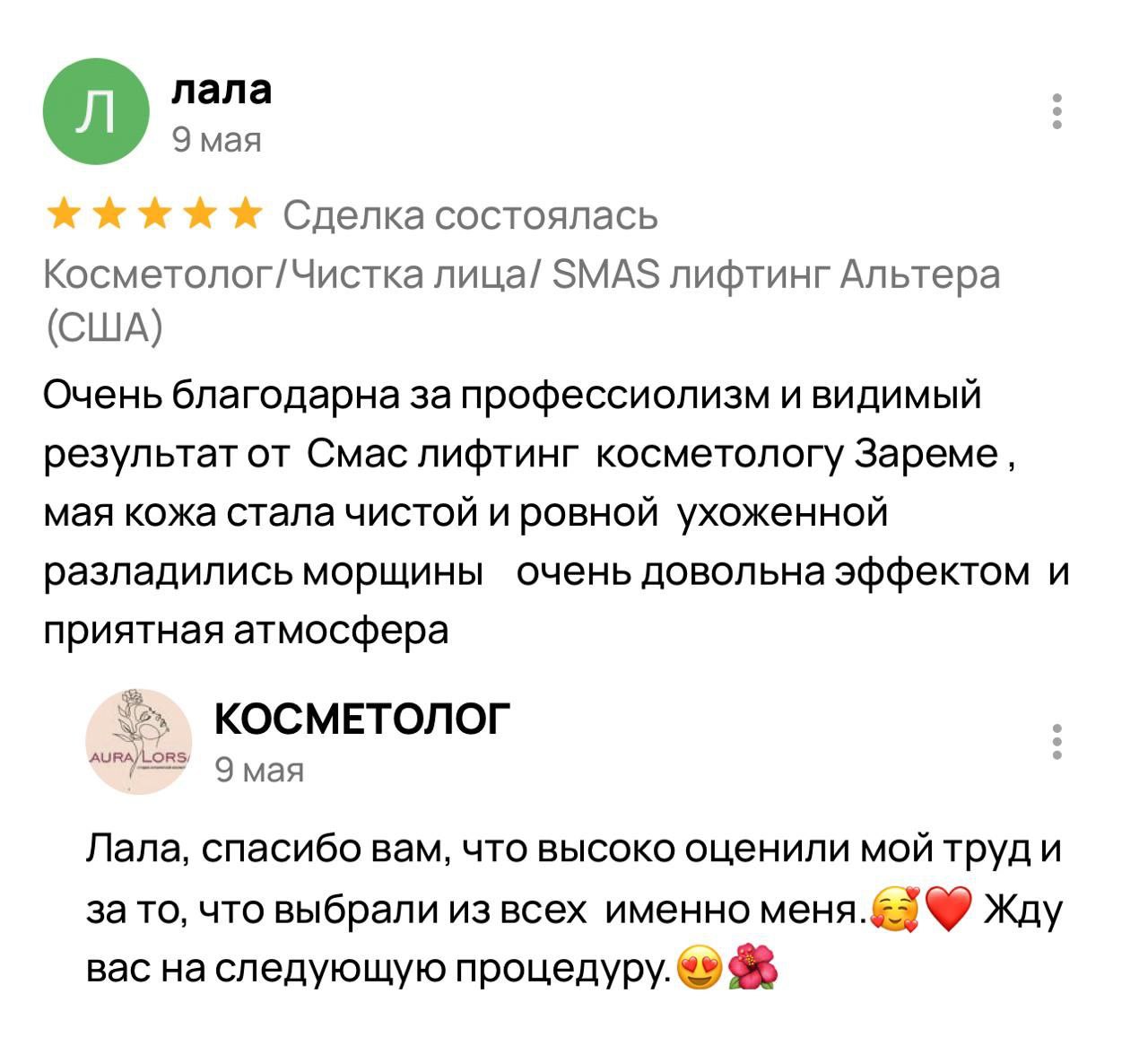Open overflow menu on КОСМЕТОЛОГ's reply
The image size is (1148, 1046).
[1057, 742]
